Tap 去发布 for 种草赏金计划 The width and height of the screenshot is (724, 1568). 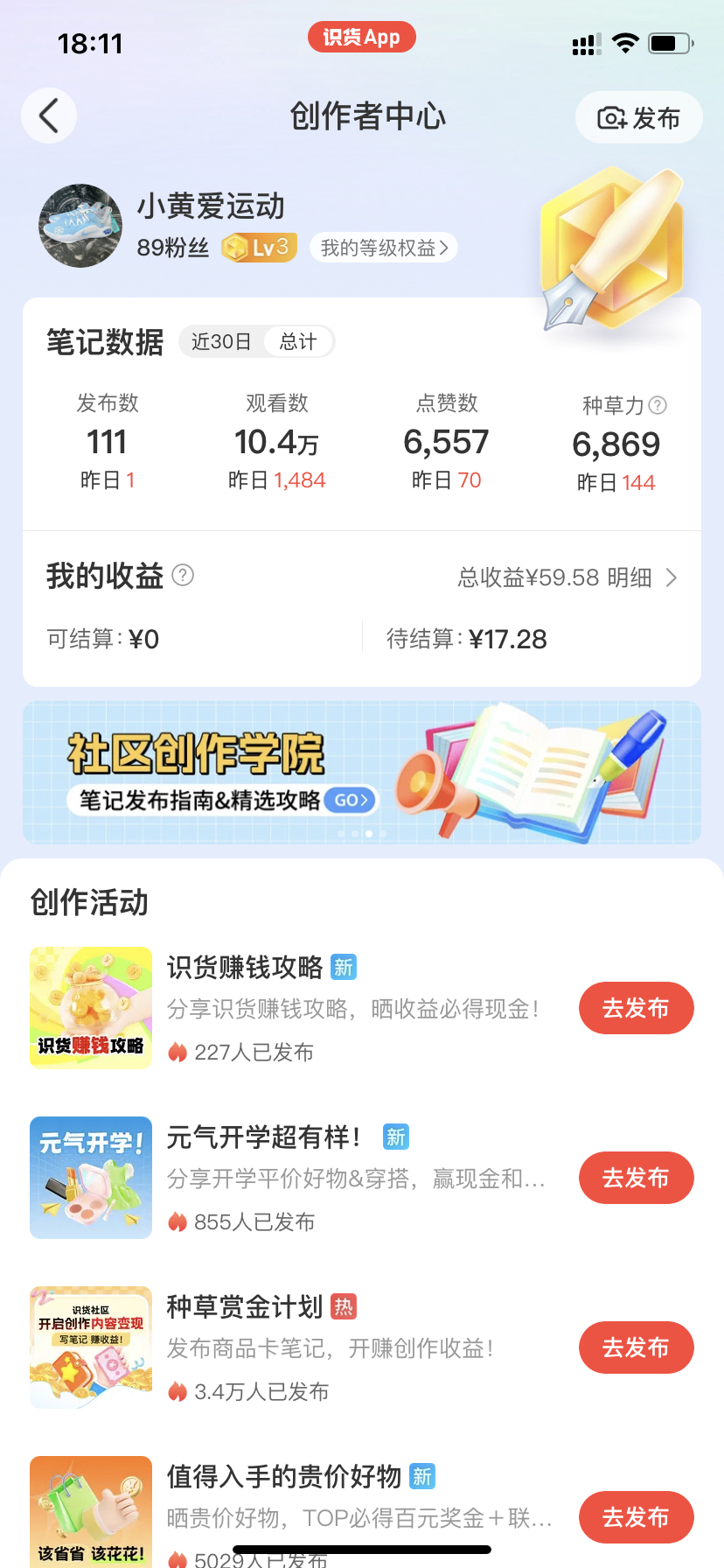[636, 1347]
